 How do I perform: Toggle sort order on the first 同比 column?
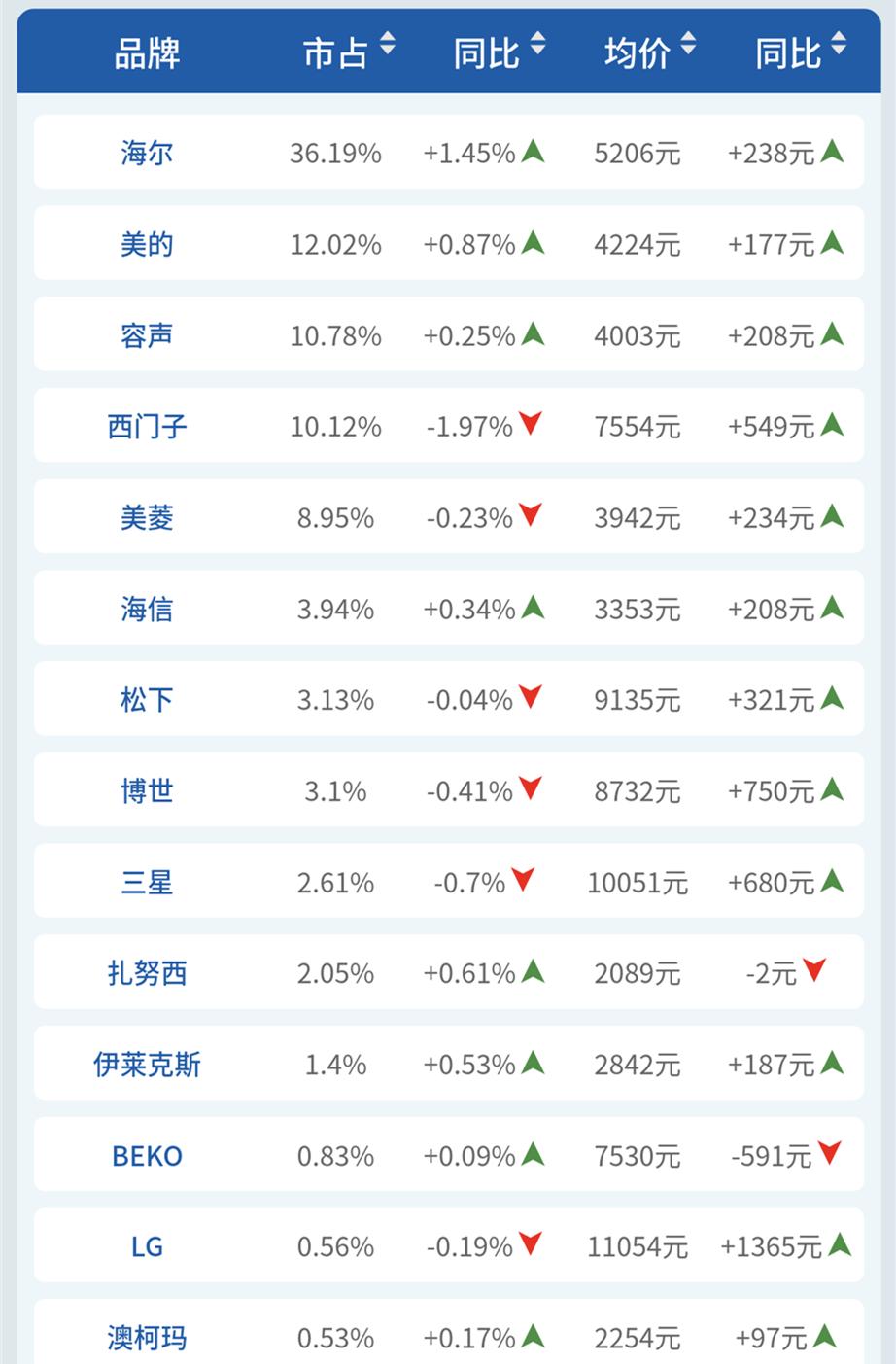[x=535, y=43]
